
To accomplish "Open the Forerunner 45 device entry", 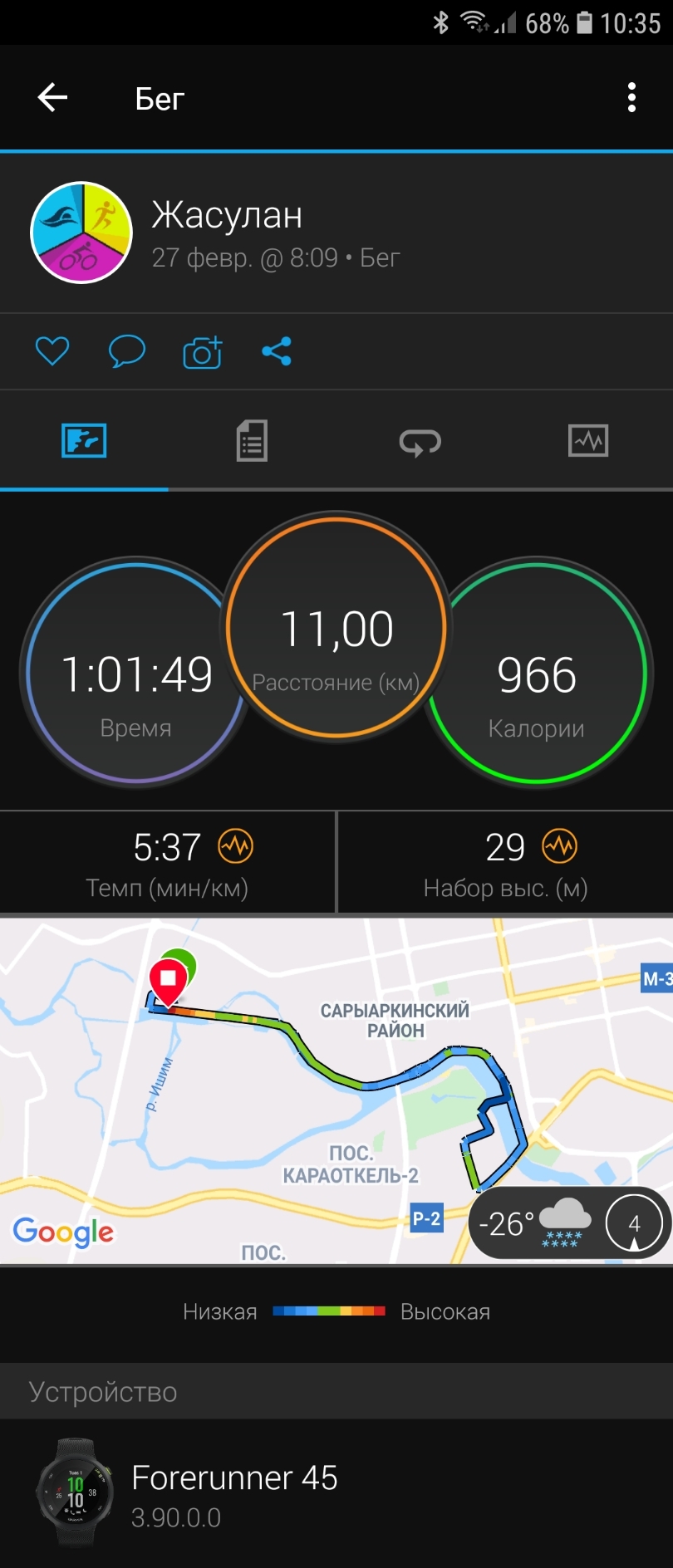I will pos(233,1493).
